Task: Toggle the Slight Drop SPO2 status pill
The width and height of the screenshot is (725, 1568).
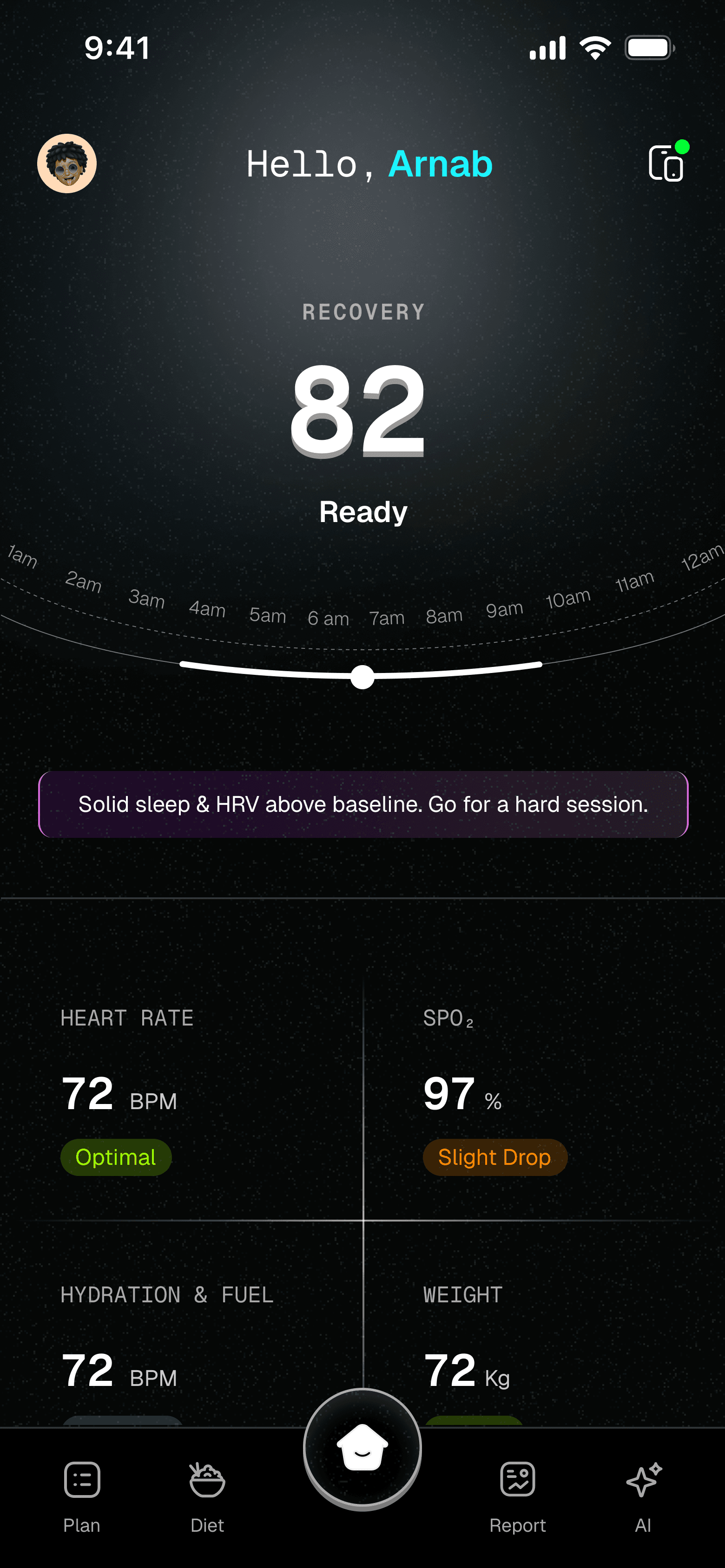Action: tap(494, 1156)
